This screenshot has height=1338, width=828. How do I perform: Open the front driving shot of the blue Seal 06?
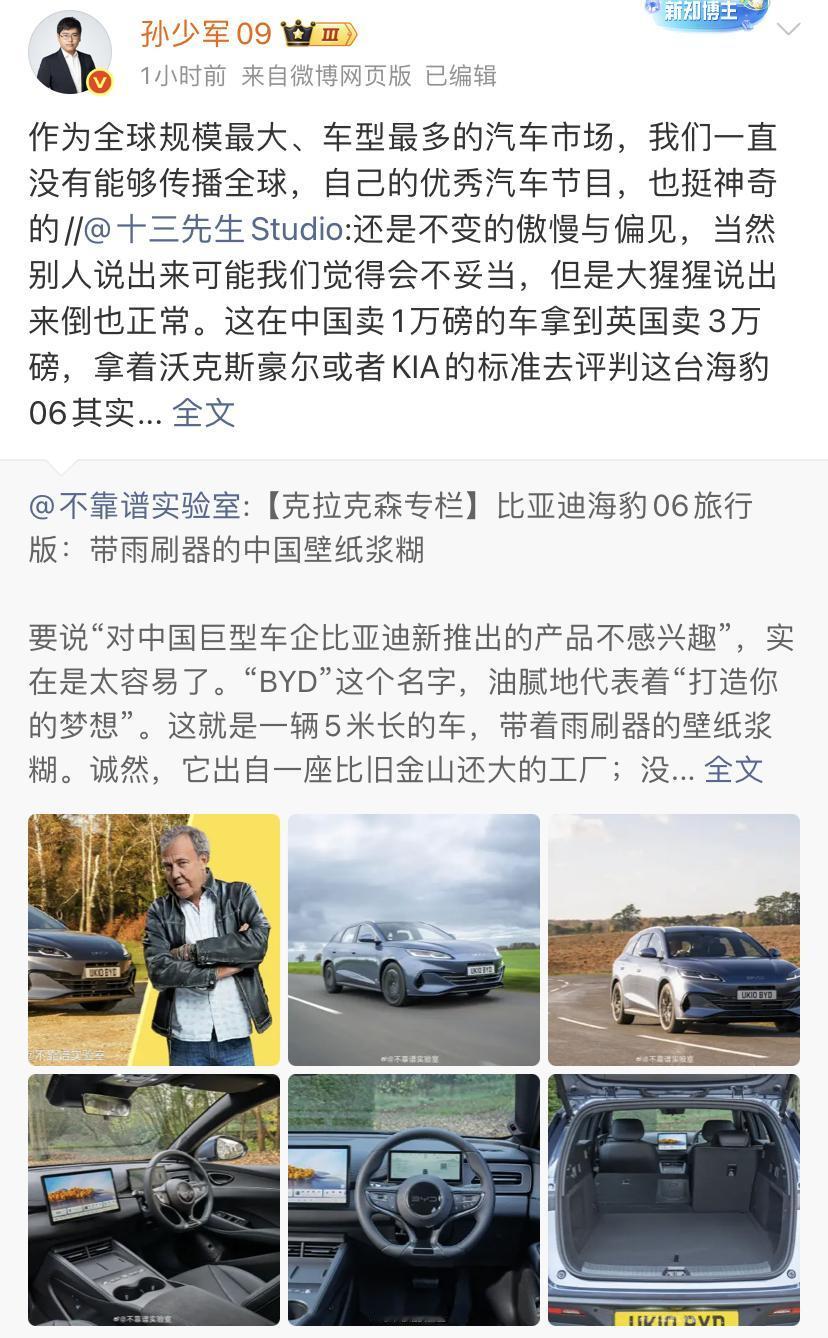pos(414,940)
